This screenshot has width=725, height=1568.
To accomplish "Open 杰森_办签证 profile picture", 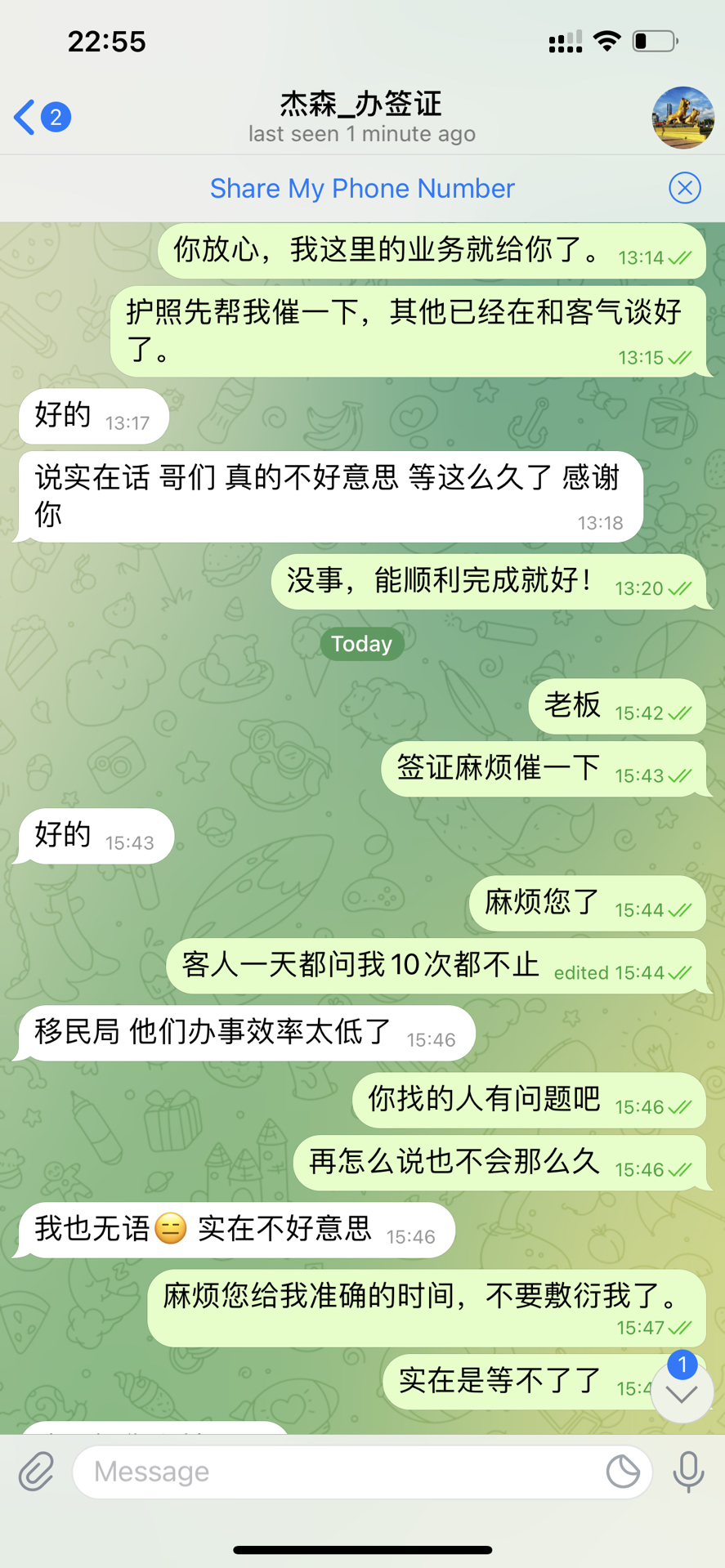I will point(682,118).
